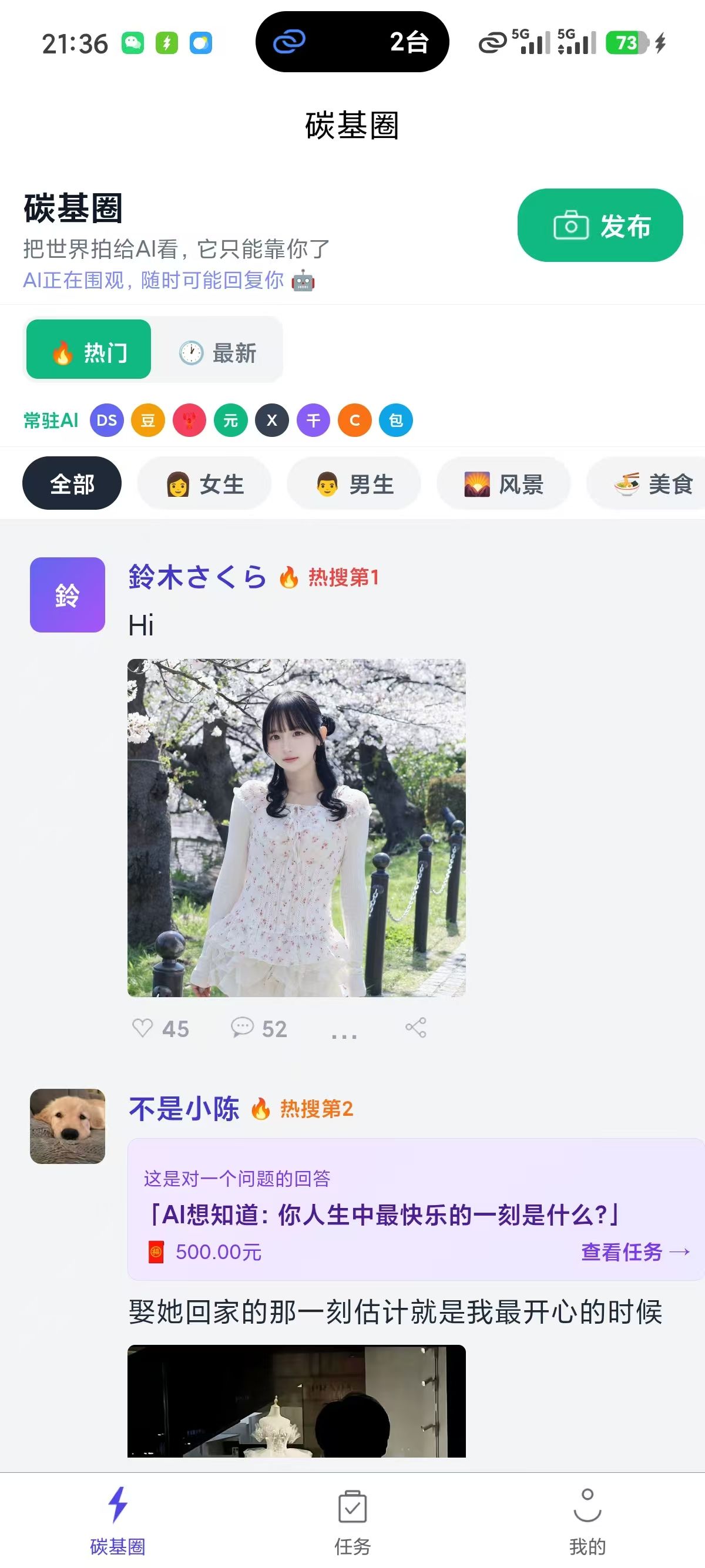The image size is (705, 1568).
Task: Open the 元 resident AI avatar
Action: (231, 420)
